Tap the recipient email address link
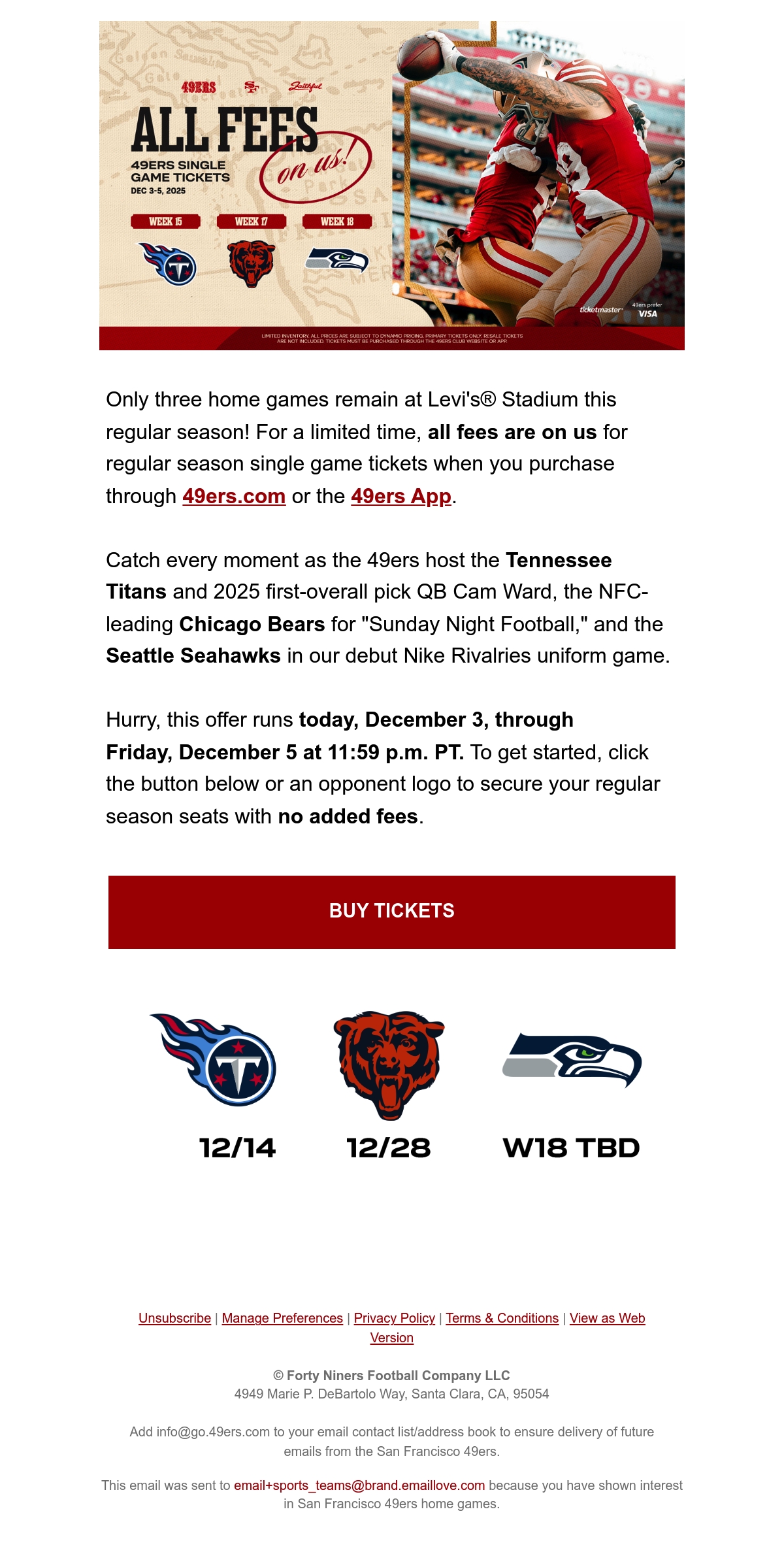Viewport: 784px width, 1554px height. [x=359, y=1485]
